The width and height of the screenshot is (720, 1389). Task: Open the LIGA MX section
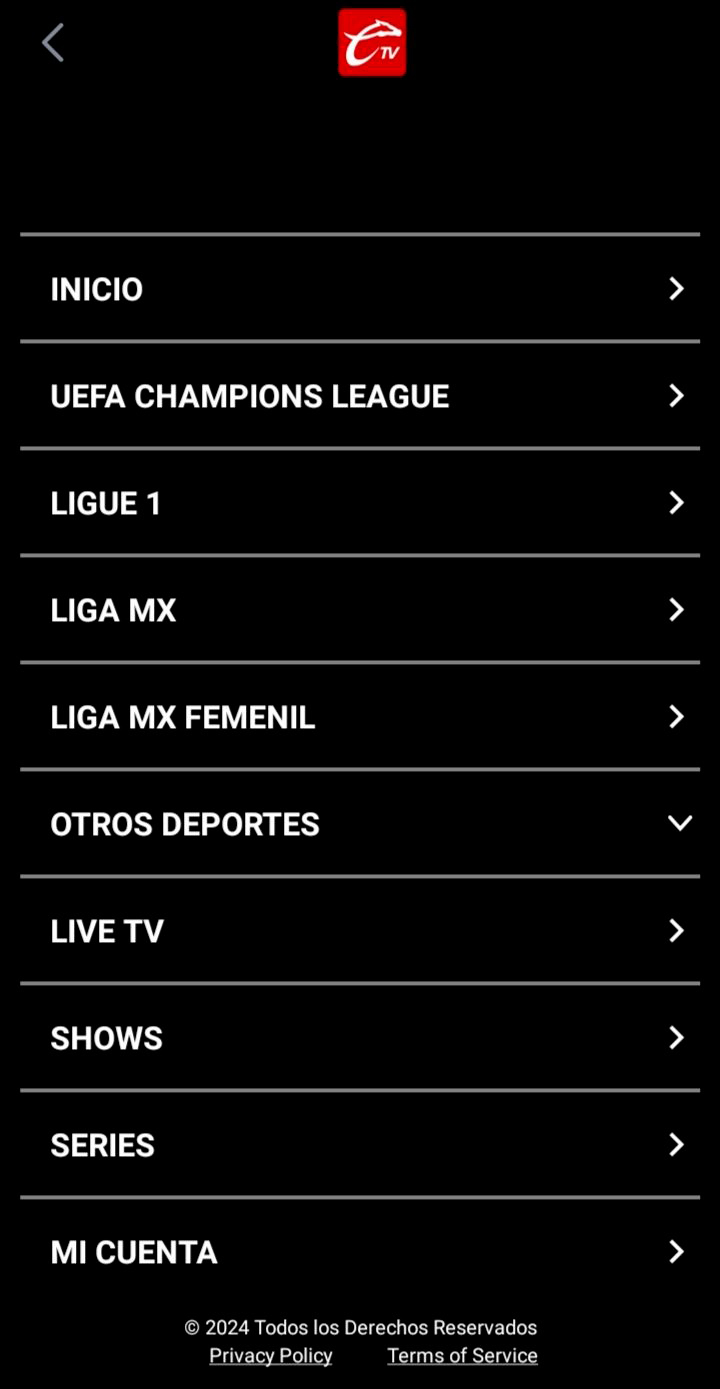[x=360, y=610]
